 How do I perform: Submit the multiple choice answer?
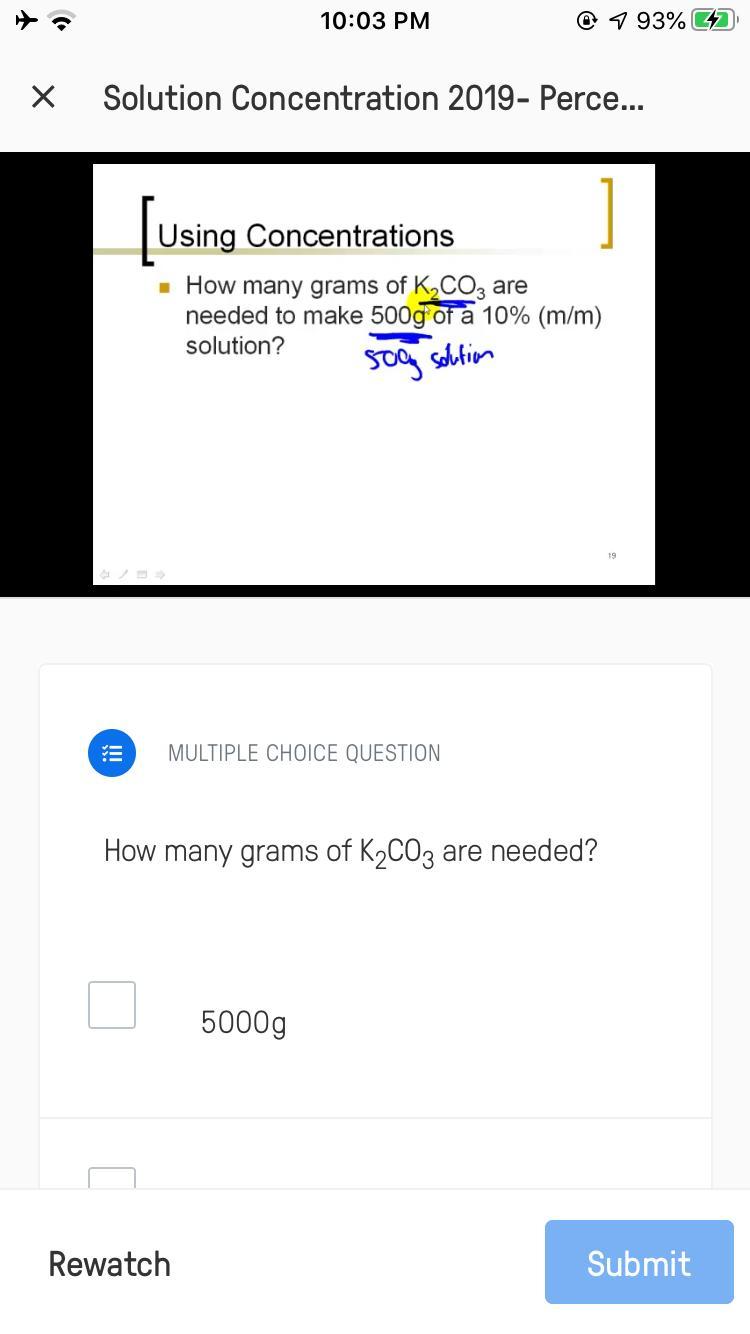(x=639, y=1262)
